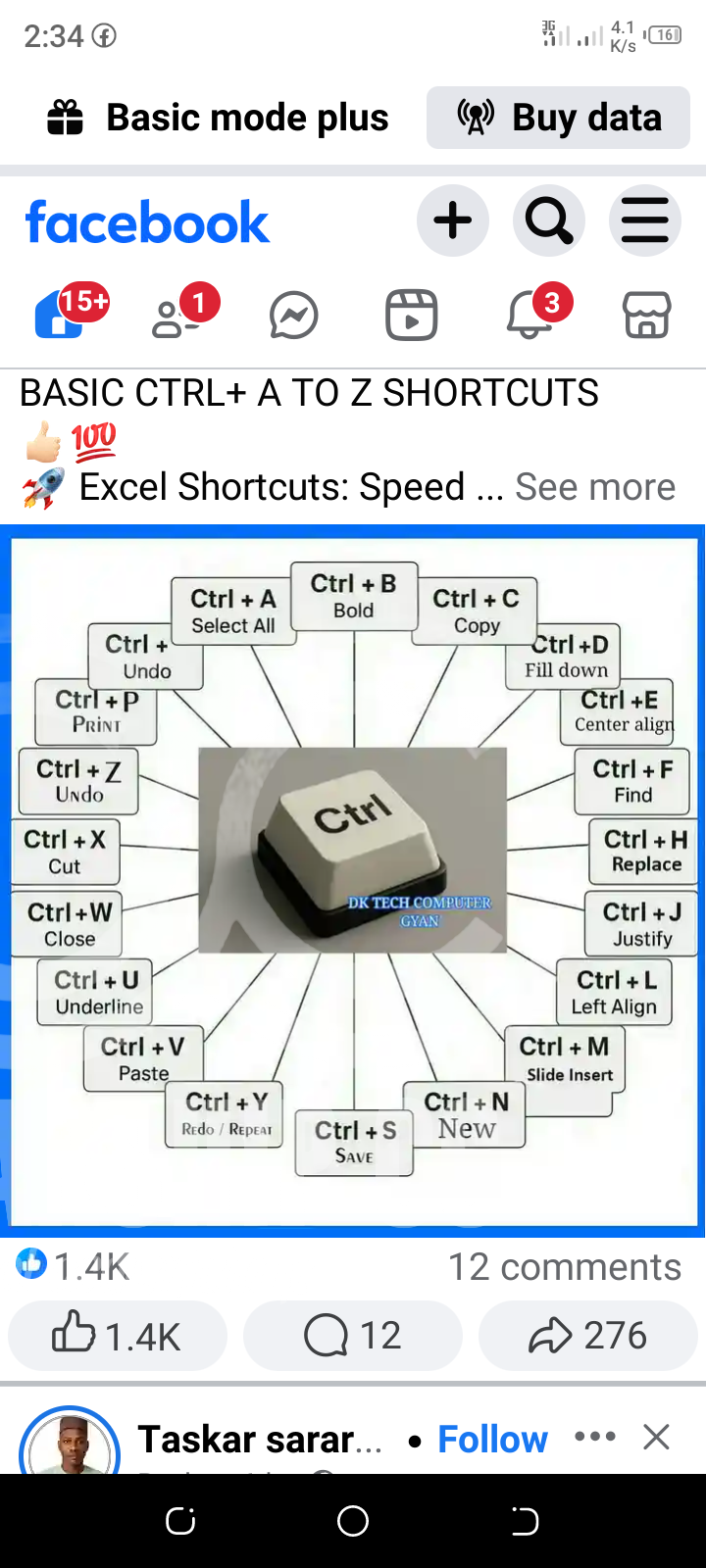This screenshot has width=706, height=1568.
Task: Go to the home feed tab
Action: (x=61, y=316)
